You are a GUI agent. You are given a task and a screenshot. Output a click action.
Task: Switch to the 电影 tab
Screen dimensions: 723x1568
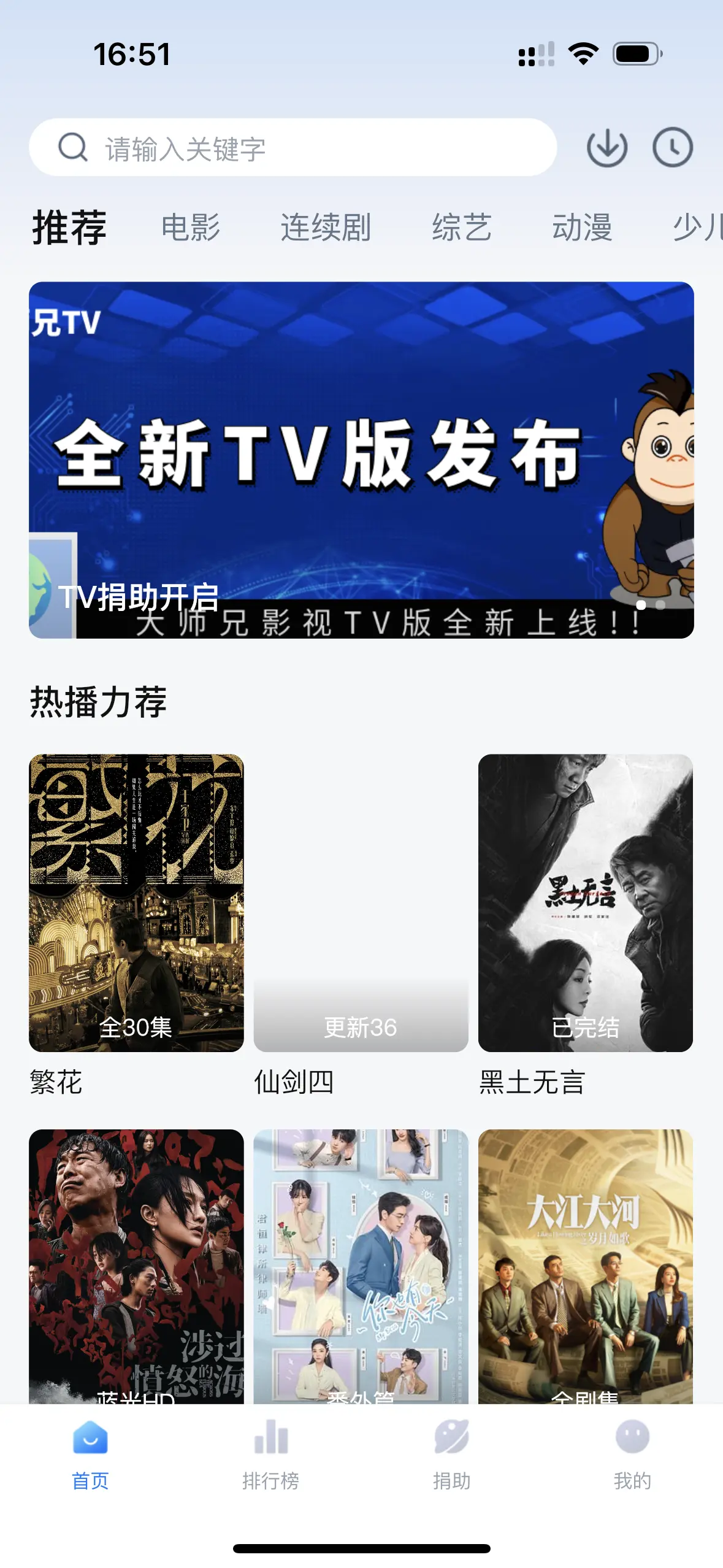[190, 228]
